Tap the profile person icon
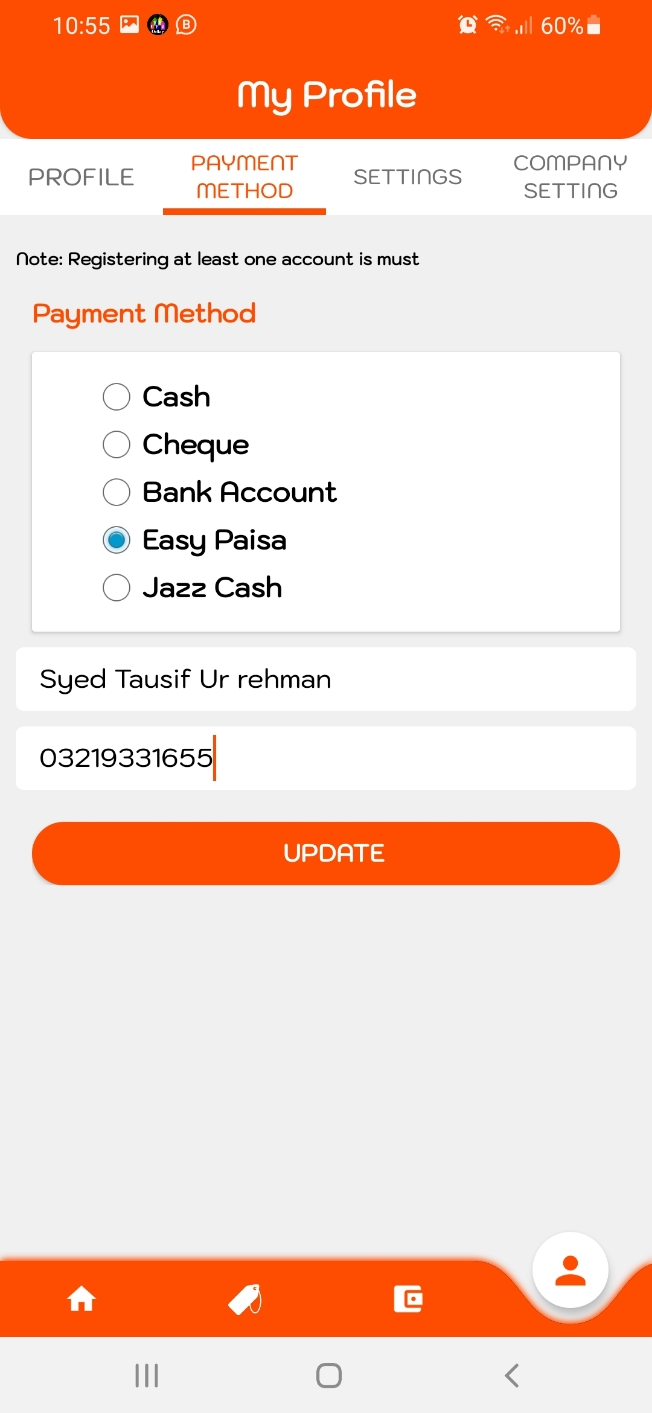 click(570, 1271)
